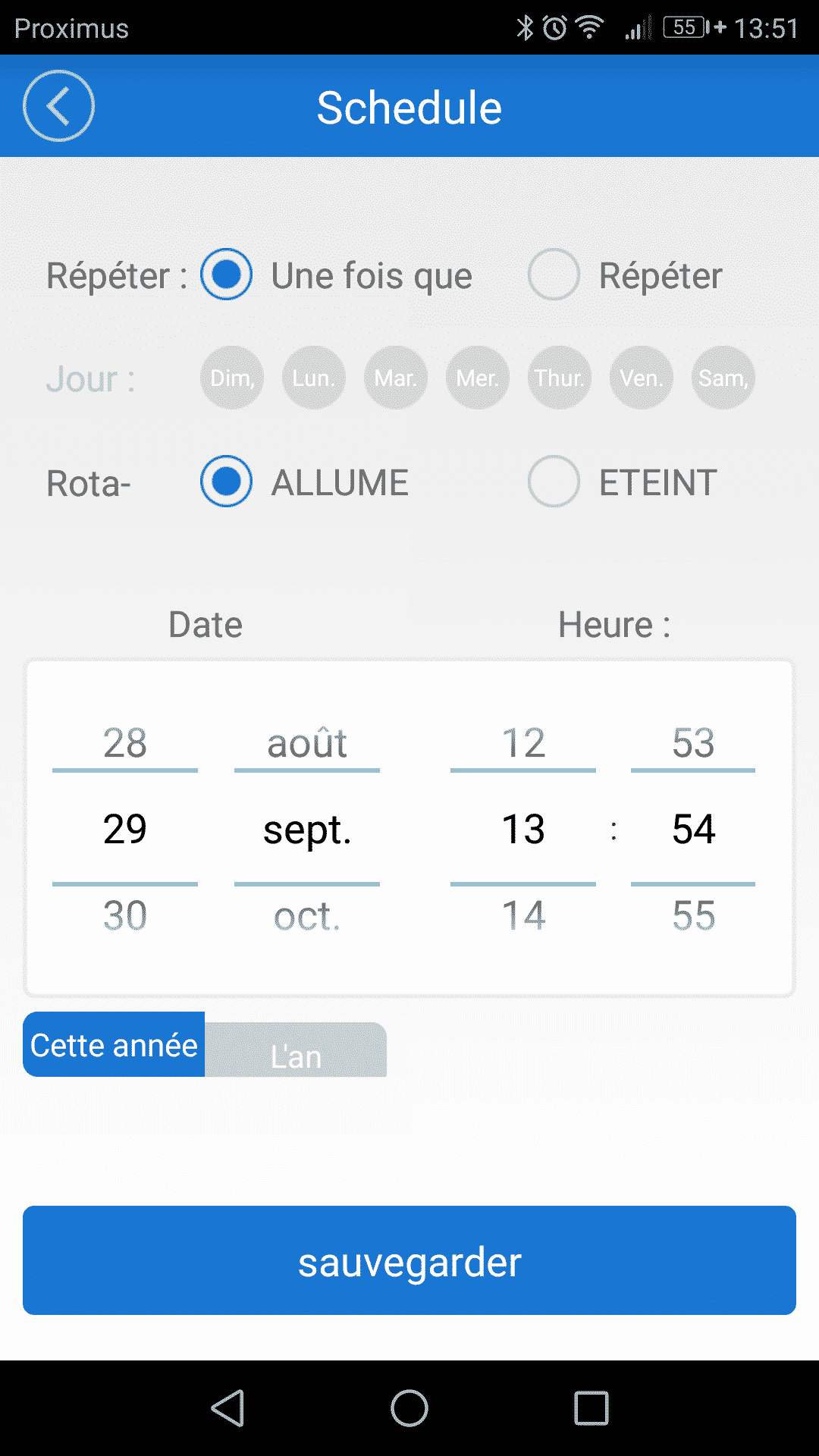Image resolution: width=819 pixels, height=1456 pixels.
Task: Switch to the L'an segment
Action: click(x=296, y=1051)
